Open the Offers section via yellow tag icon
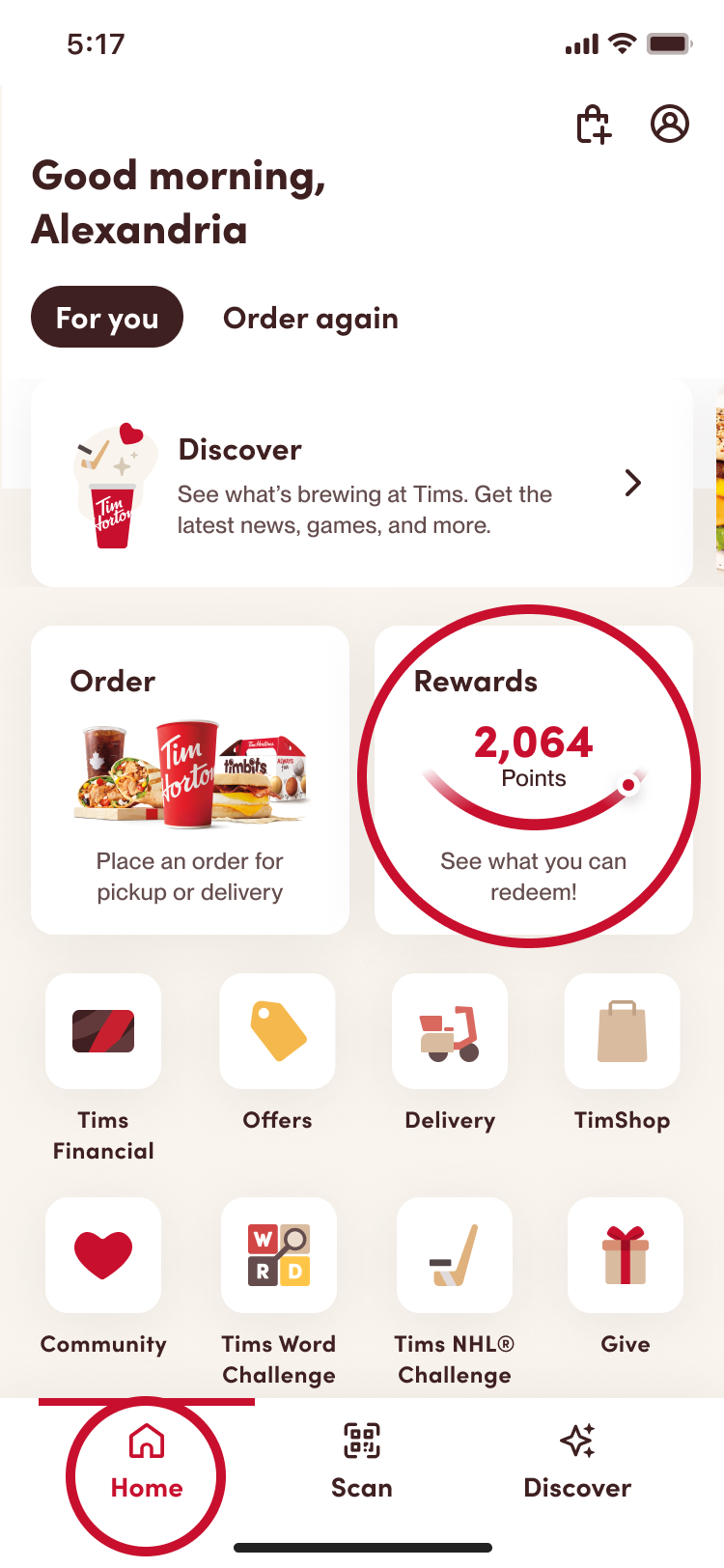The width and height of the screenshot is (724, 1568). coord(277,1031)
